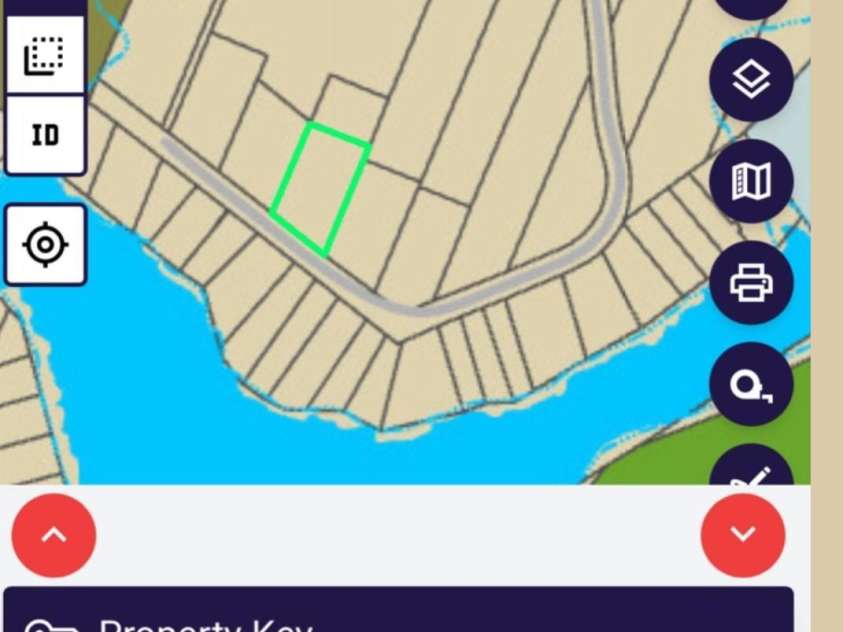This screenshot has width=843, height=632.
Task: Center map on my location
Action: click(x=45, y=245)
